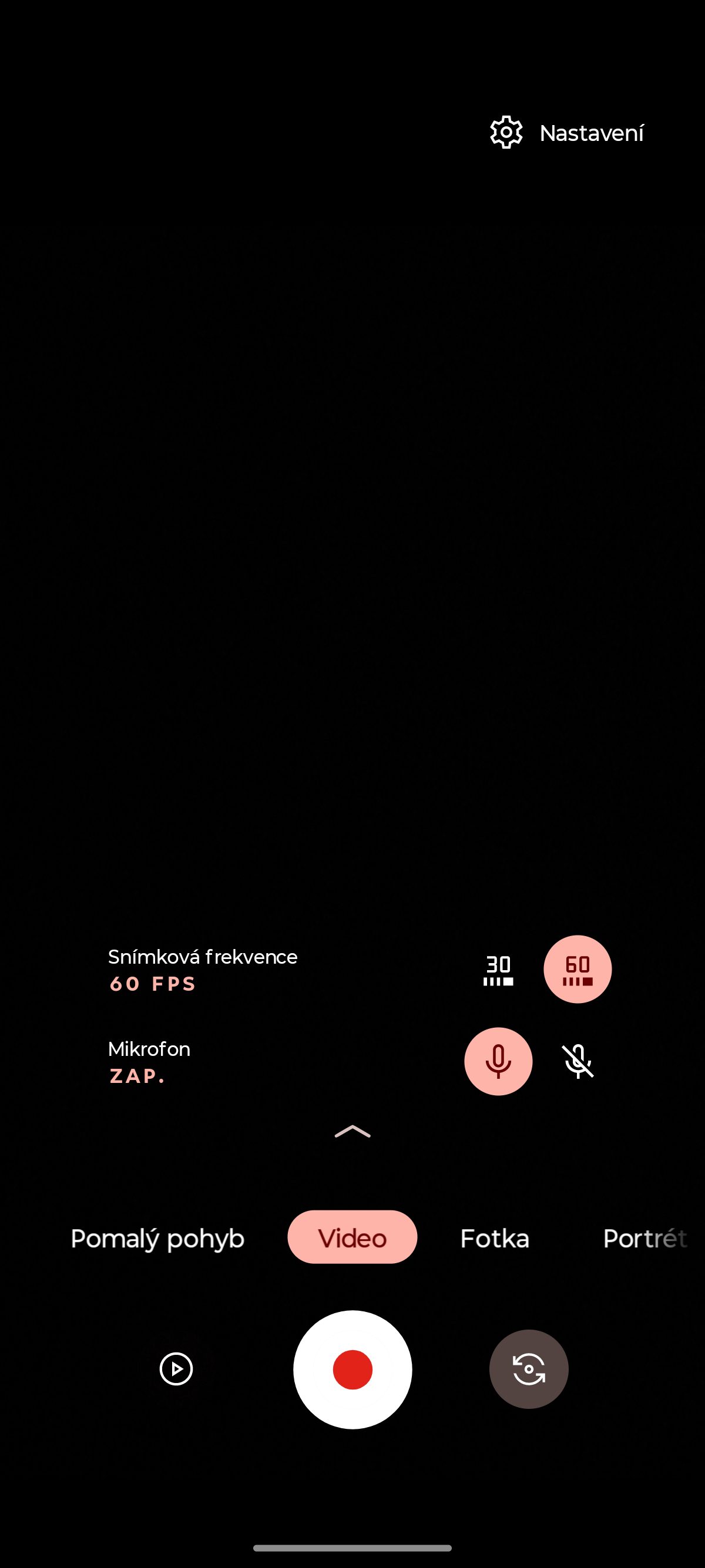Select the Video mode

pos(352,1238)
